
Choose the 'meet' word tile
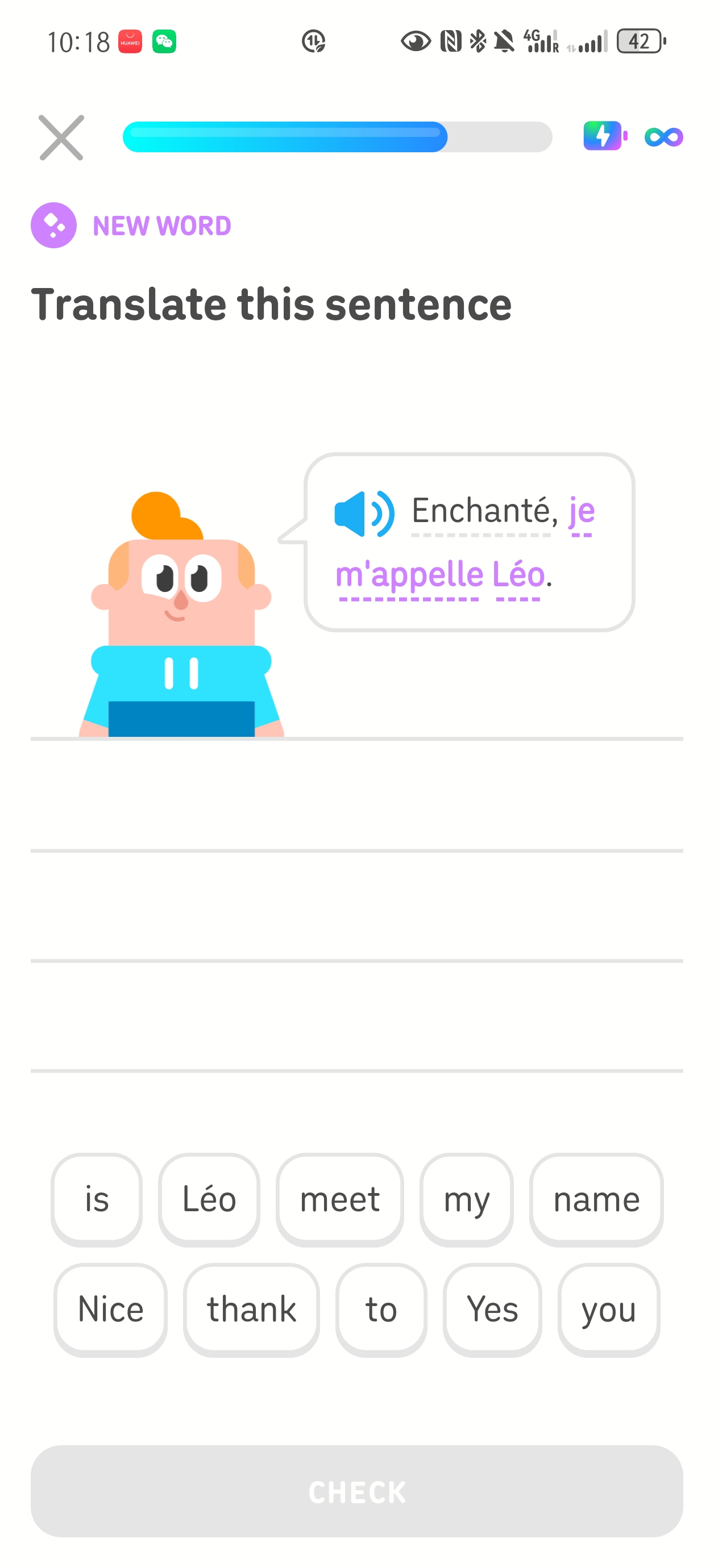click(x=339, y=1200)
